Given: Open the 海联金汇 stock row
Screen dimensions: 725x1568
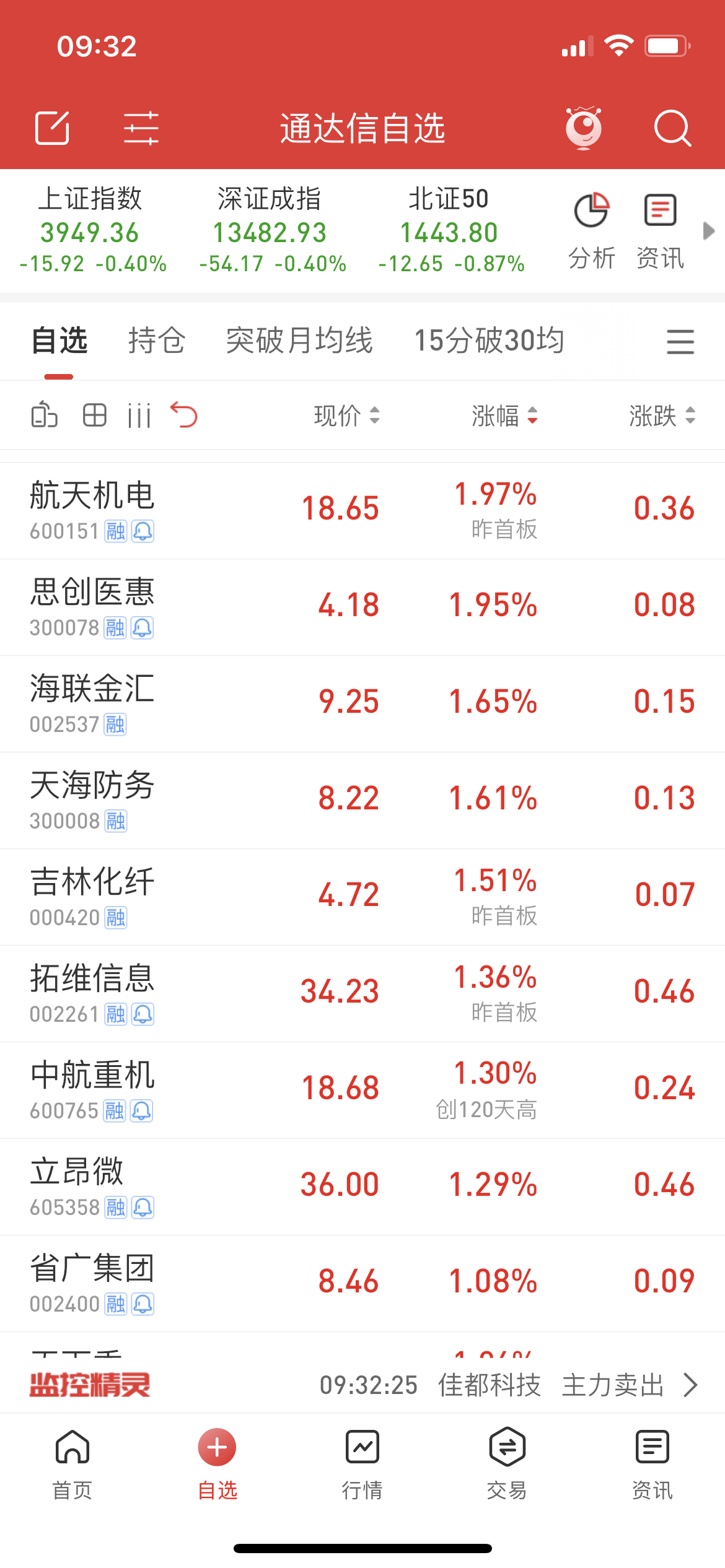Looking at the screenshot, I should [362, 703].
